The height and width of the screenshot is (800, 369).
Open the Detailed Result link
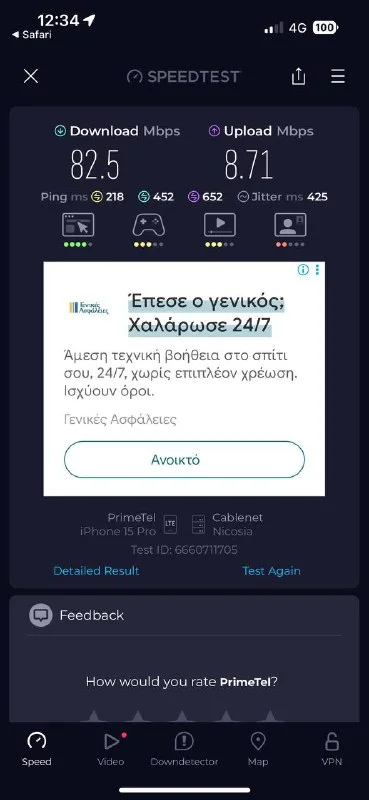(96, 571)
